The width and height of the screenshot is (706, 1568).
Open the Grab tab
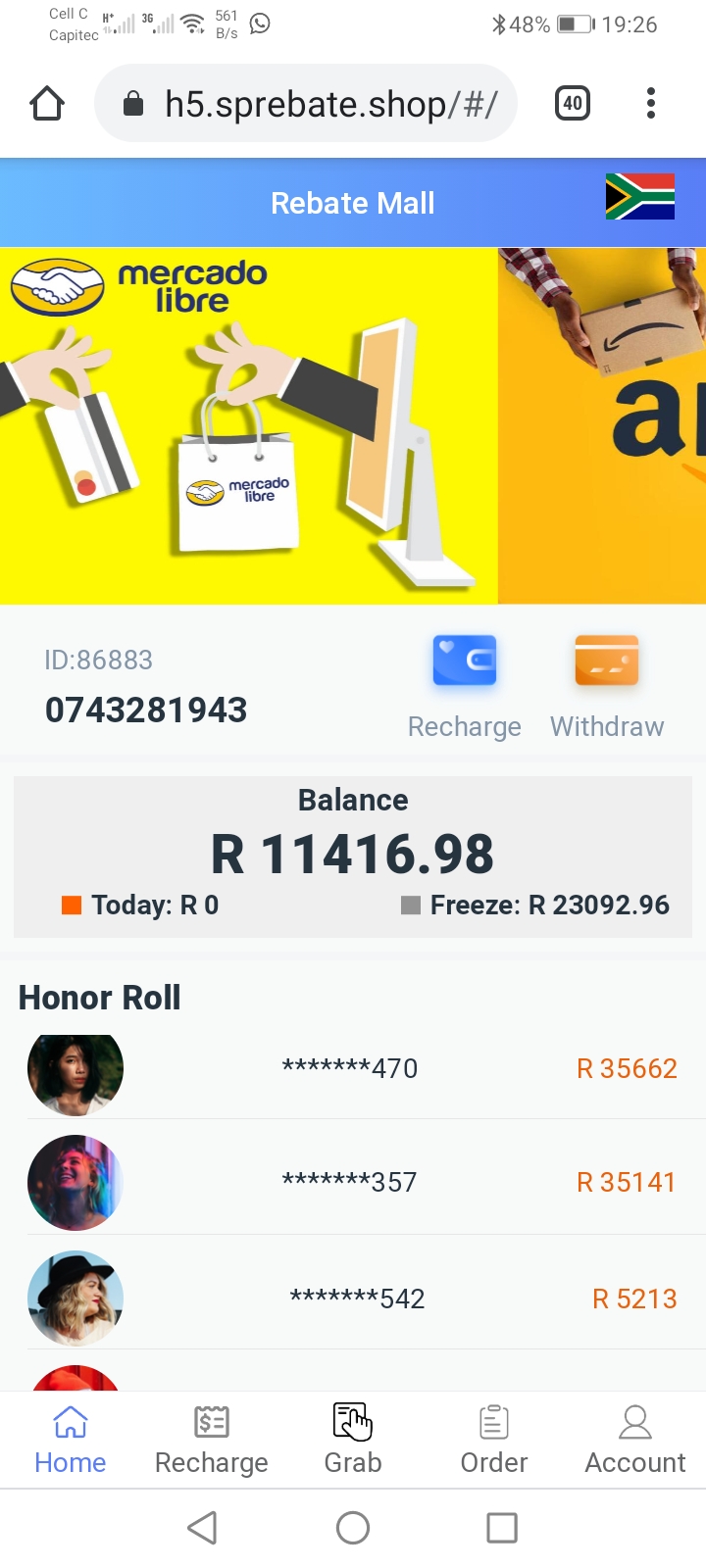point(353,1439)
